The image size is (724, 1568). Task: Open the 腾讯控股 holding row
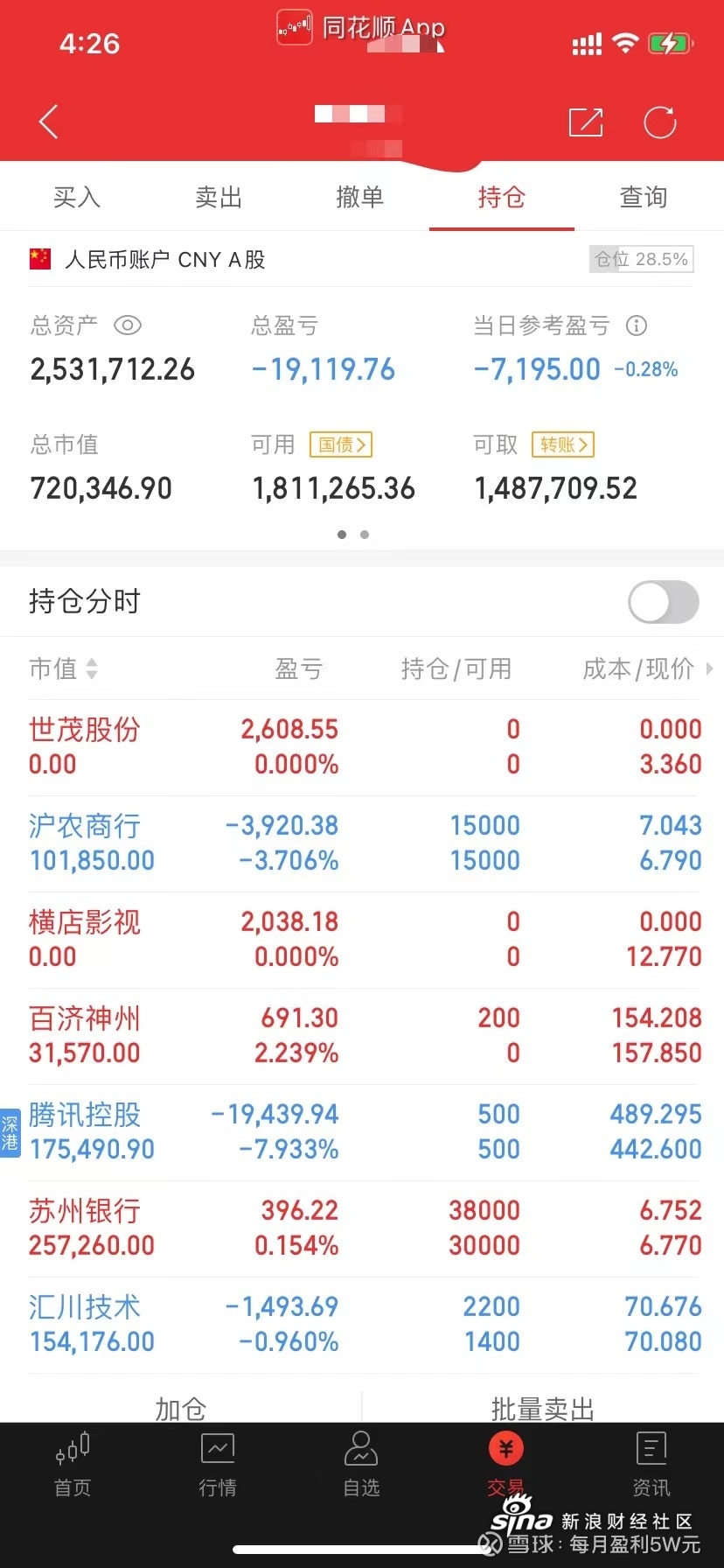tap(364, 1132)
